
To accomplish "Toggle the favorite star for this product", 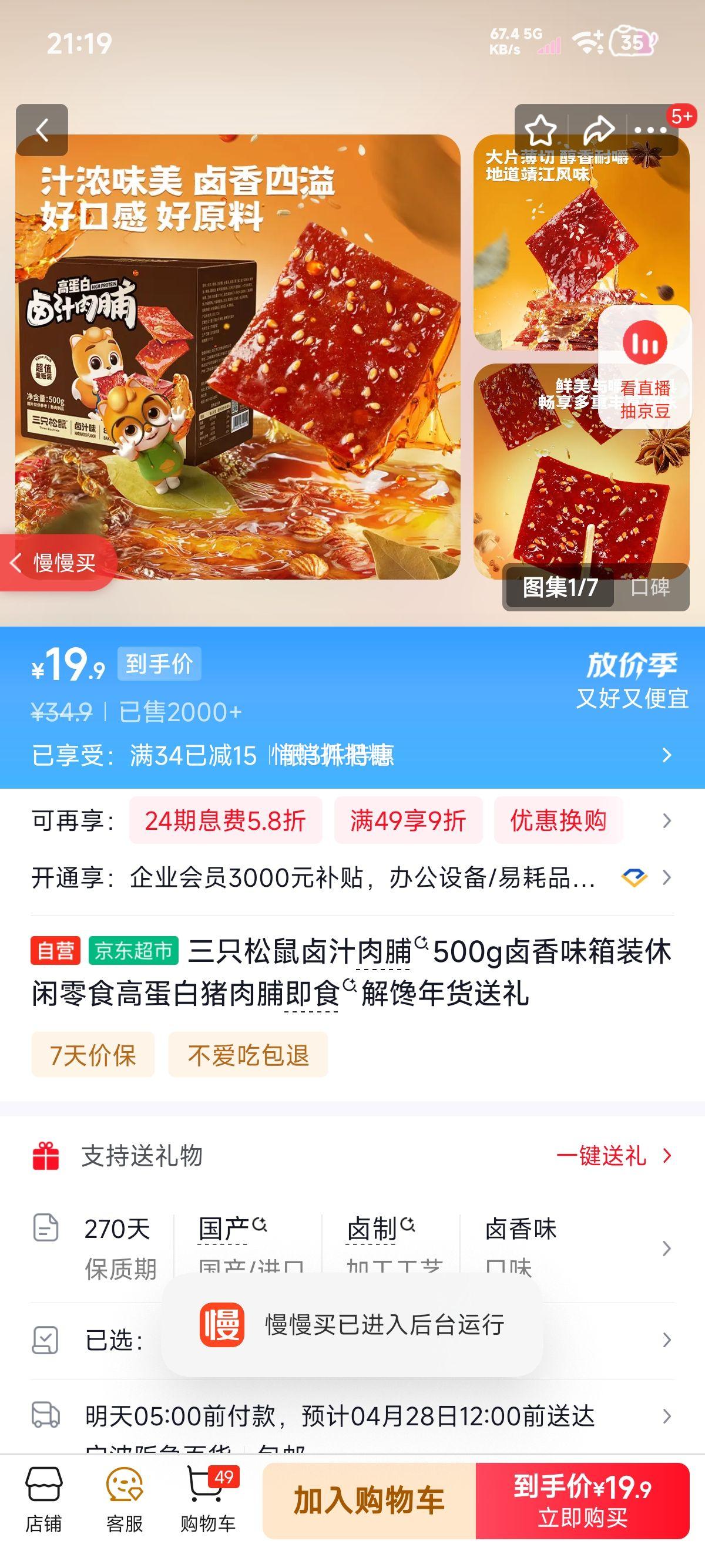I will tap(539, 129).
